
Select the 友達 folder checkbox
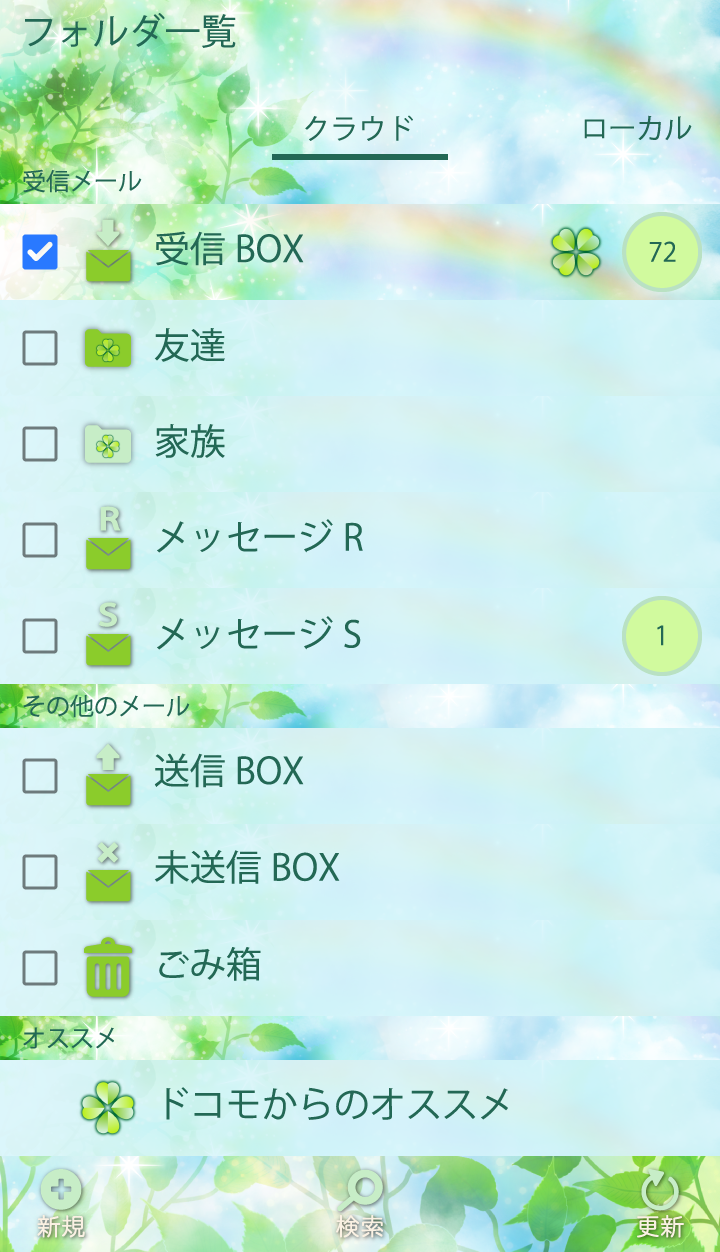[x=40, y=348]
